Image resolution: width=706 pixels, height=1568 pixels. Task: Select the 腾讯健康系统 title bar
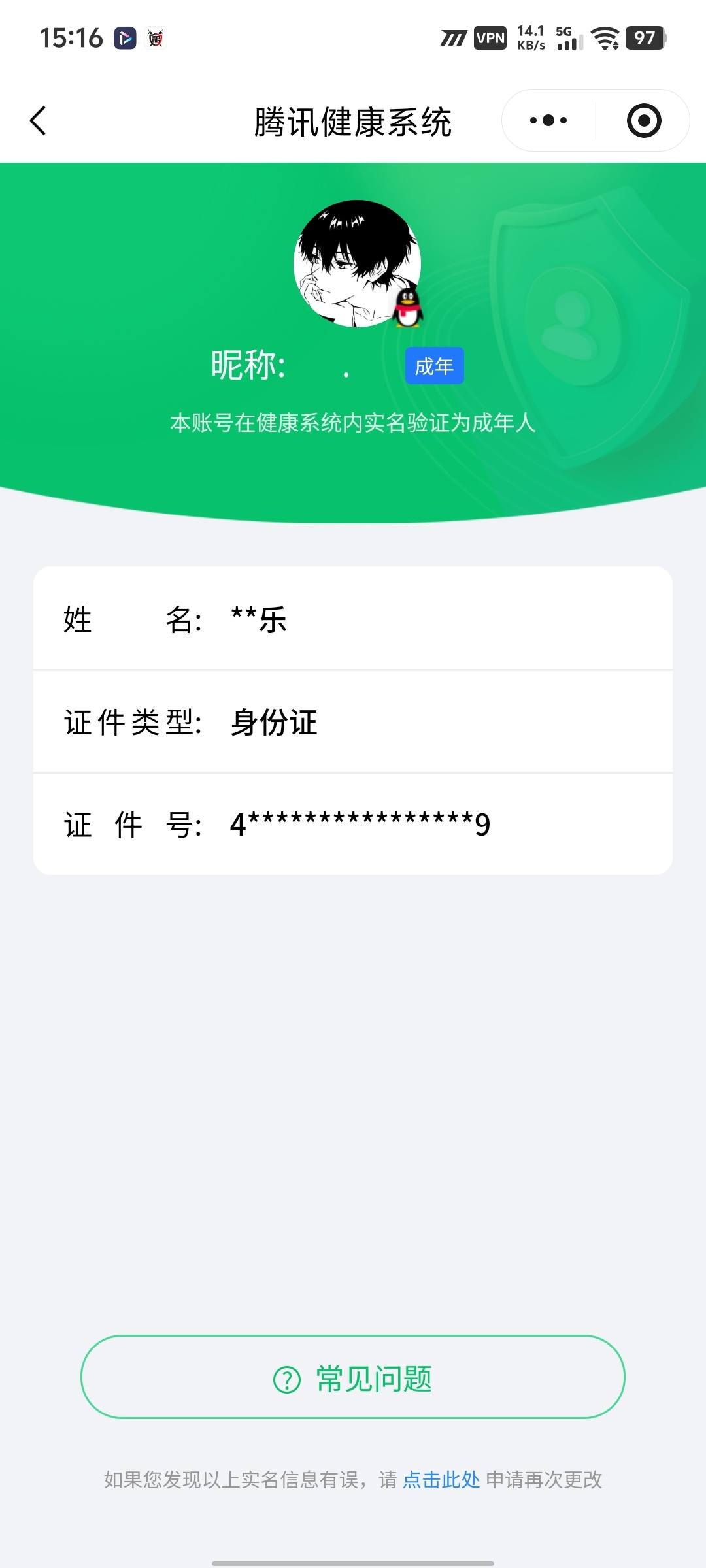[353, 120]
